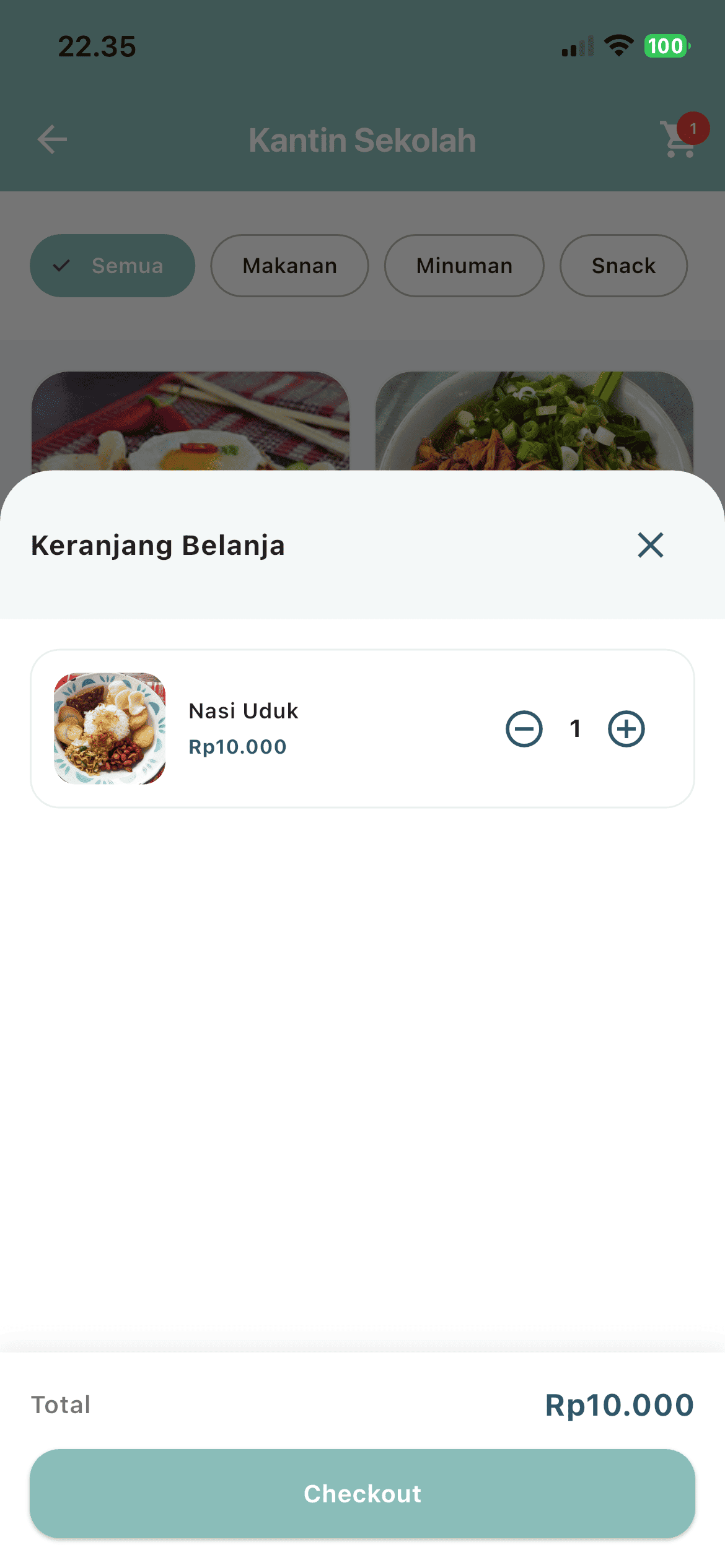Tap the Kantin Sekolah title
Screen dimensions: 725x1568
tap(362, 139)
